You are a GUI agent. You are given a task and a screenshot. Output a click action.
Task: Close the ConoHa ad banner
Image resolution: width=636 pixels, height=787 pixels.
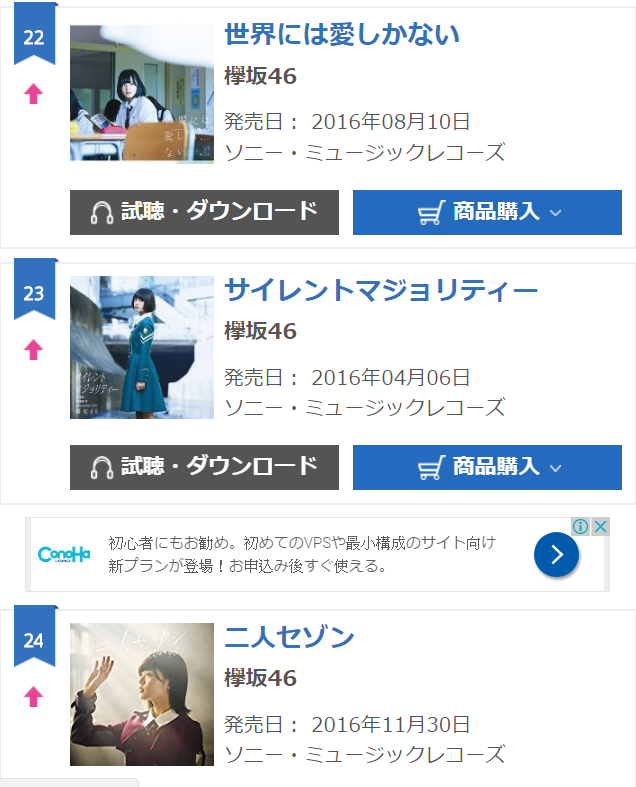600,527
